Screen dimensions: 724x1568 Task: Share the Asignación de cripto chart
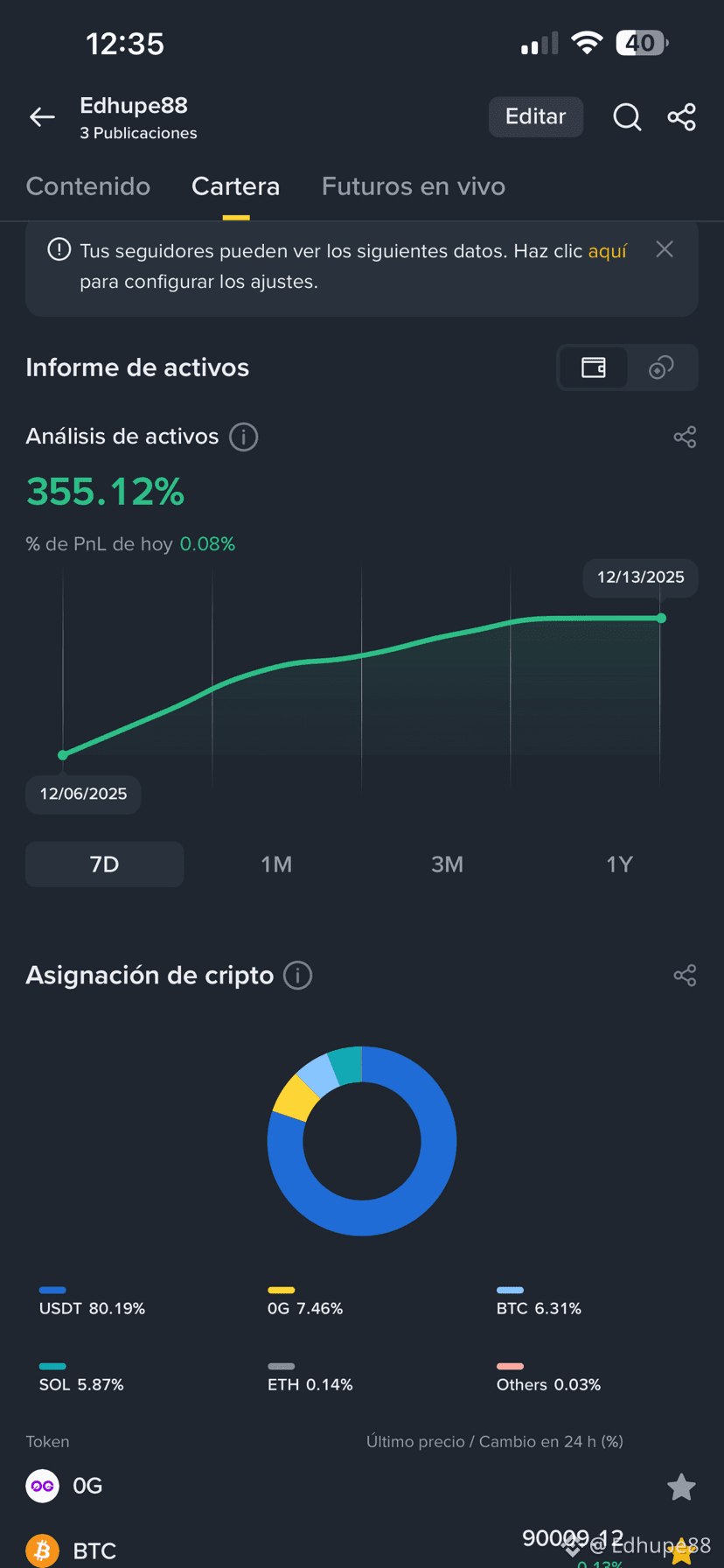coord(685,976)
